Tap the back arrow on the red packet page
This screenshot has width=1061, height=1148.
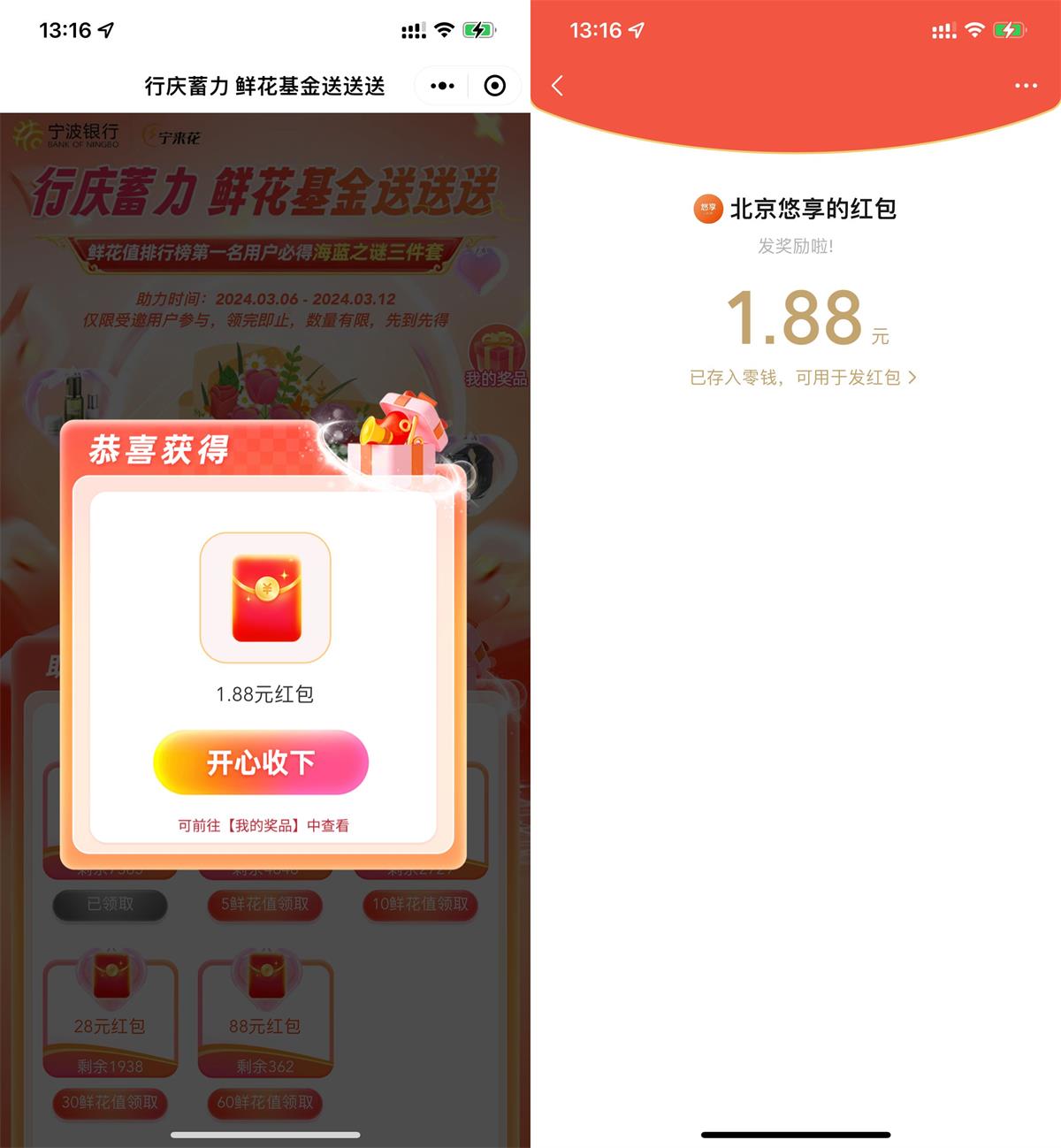pos(557,85)
